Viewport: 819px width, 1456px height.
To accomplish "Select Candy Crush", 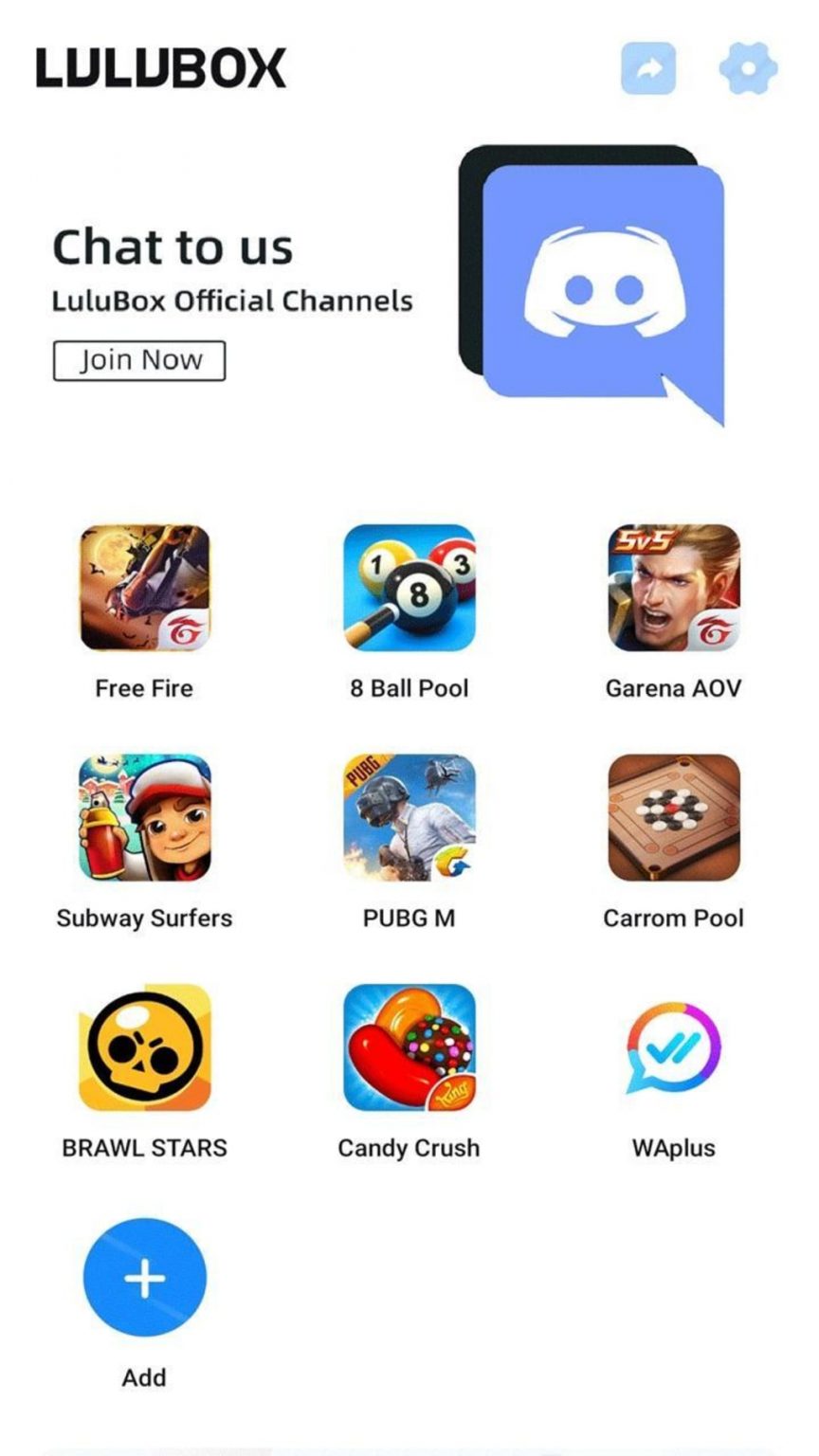I will (x=409, y=1047).
